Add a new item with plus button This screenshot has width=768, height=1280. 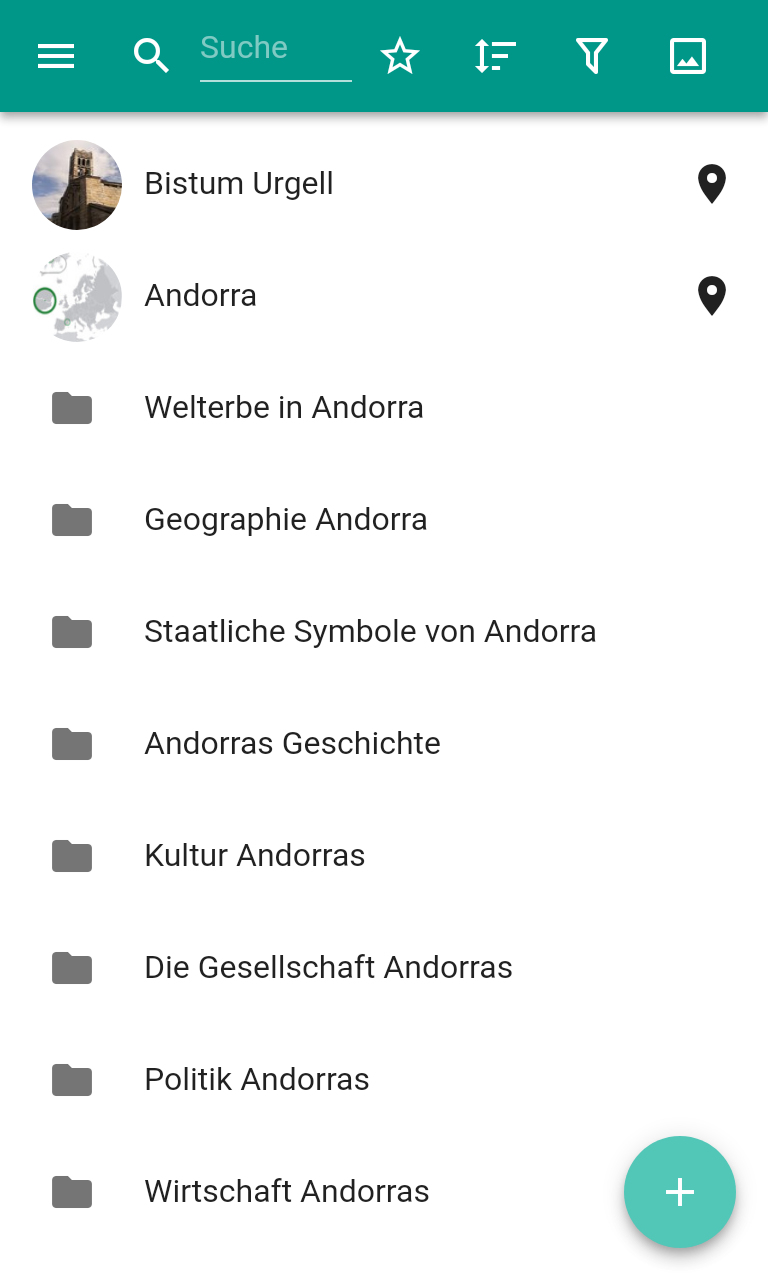coord(680,1192)
